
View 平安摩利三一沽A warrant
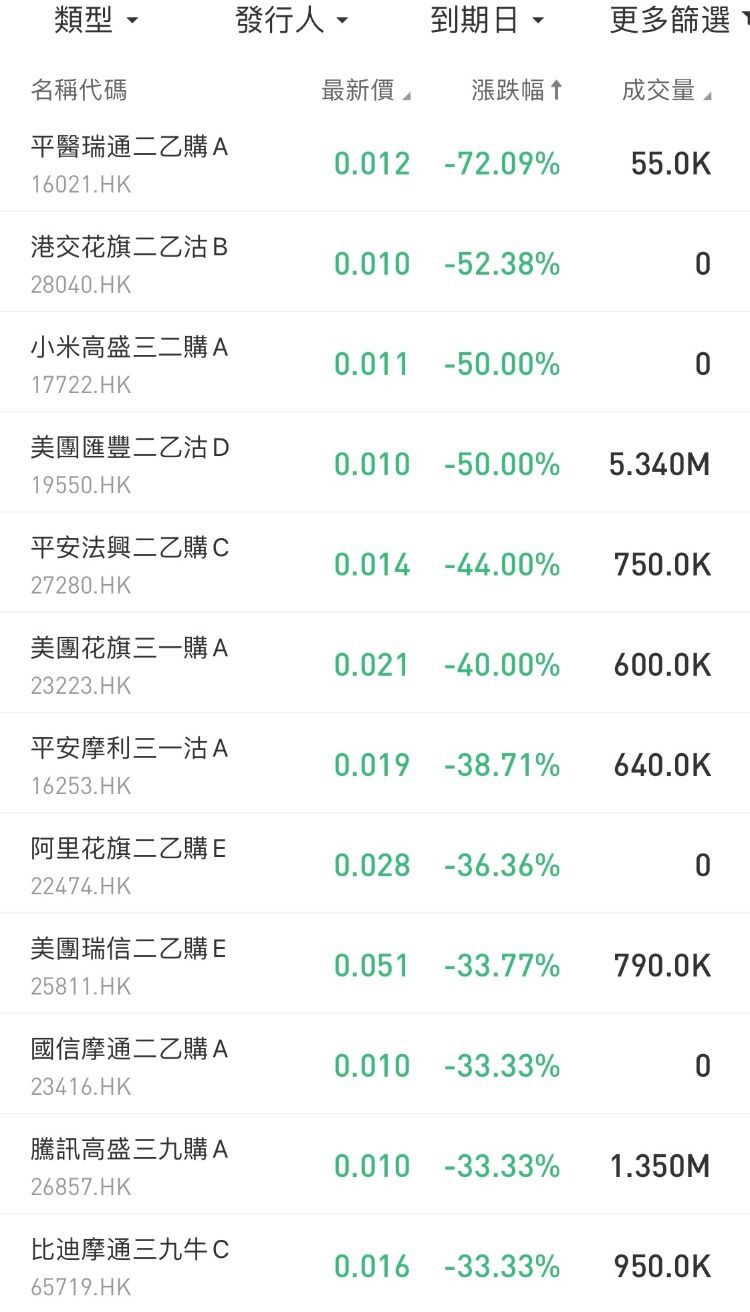[x=375, y=763]
